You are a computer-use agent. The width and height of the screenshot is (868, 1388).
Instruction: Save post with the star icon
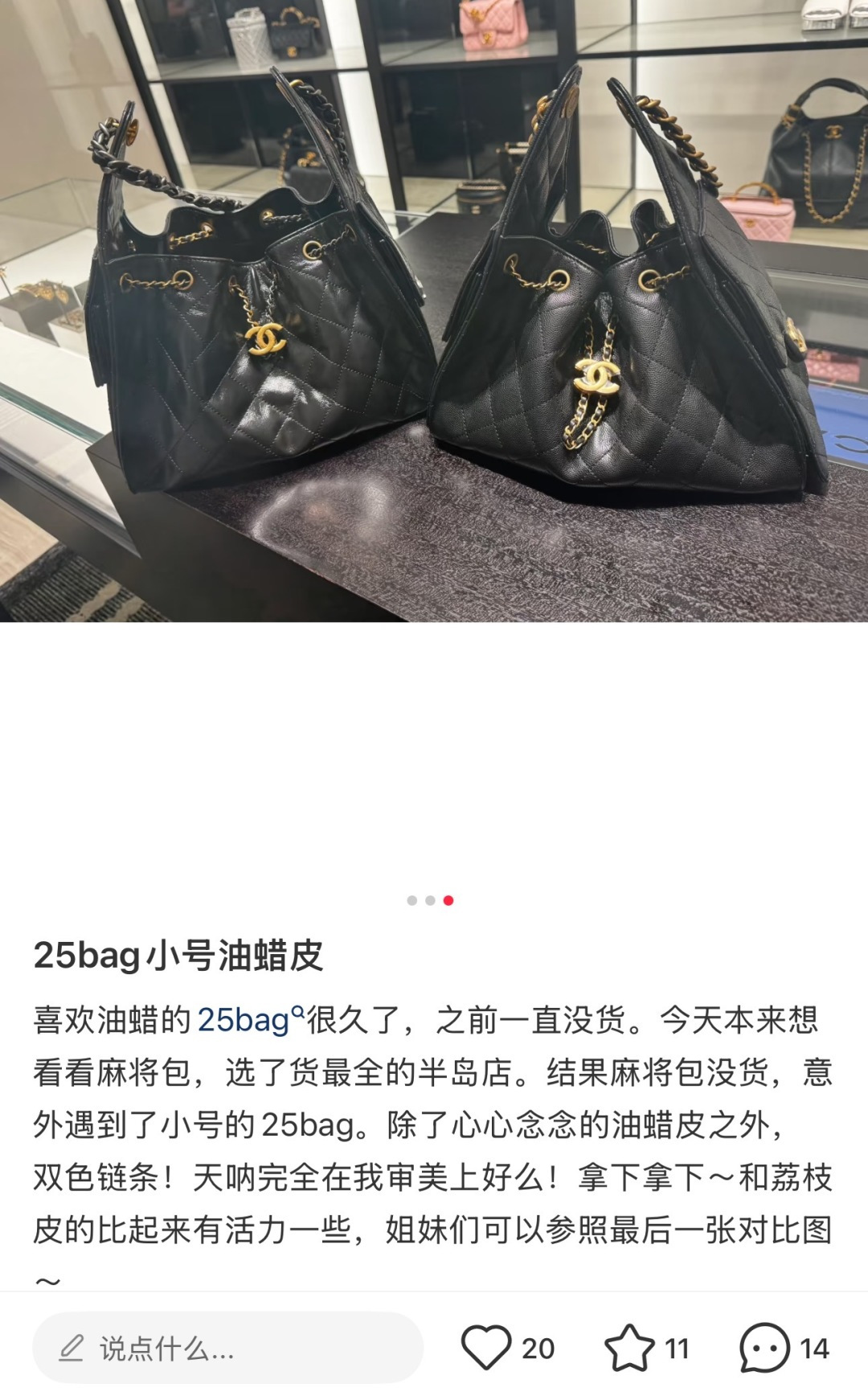629,1348
